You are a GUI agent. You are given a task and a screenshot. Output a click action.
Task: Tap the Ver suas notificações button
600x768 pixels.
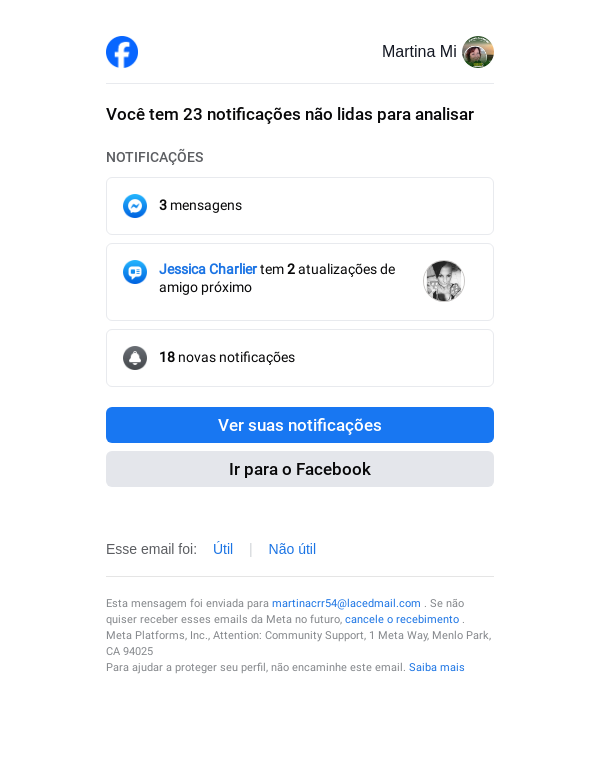[x=300, y=425]
